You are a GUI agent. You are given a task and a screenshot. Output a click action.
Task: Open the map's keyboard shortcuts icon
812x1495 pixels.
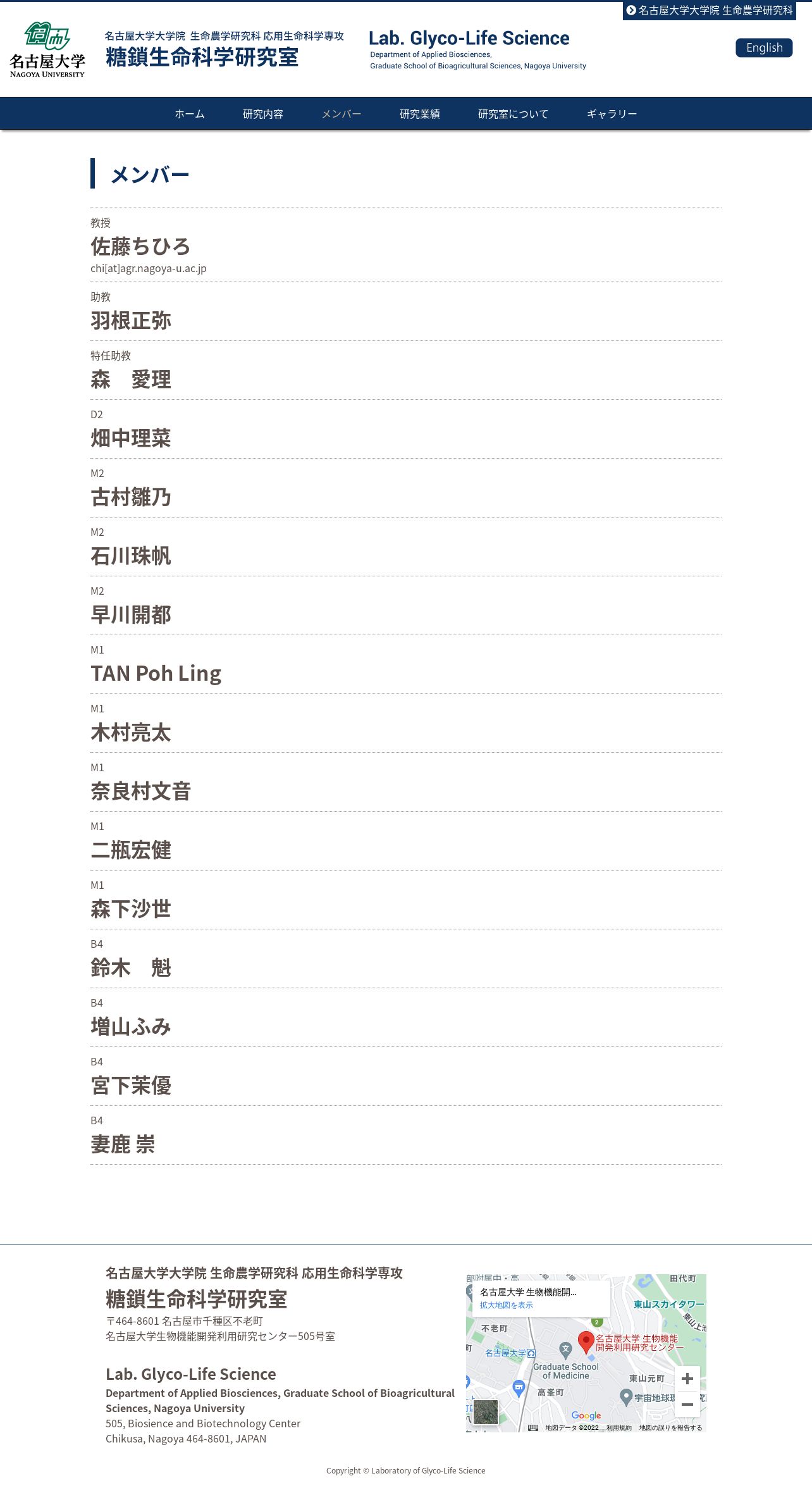point(533,1428)
